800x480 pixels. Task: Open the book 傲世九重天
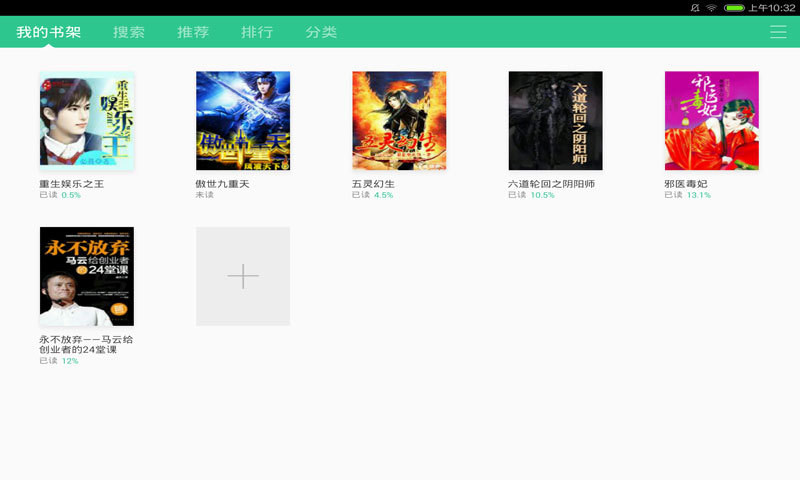click(243, 121)
